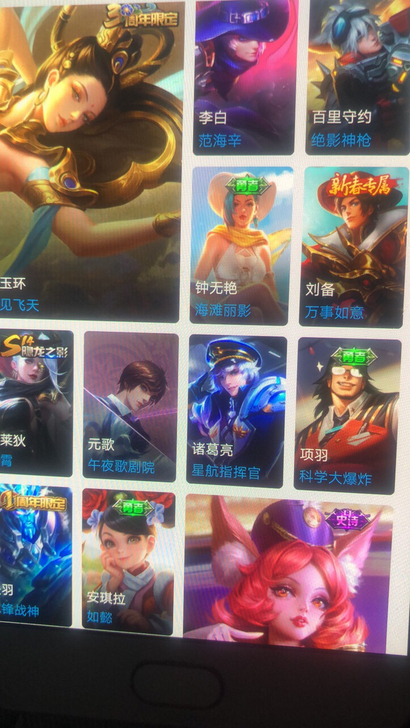Open the 刘备 万事如意 card
410x728 pixels.
click(x=354, y=247)
